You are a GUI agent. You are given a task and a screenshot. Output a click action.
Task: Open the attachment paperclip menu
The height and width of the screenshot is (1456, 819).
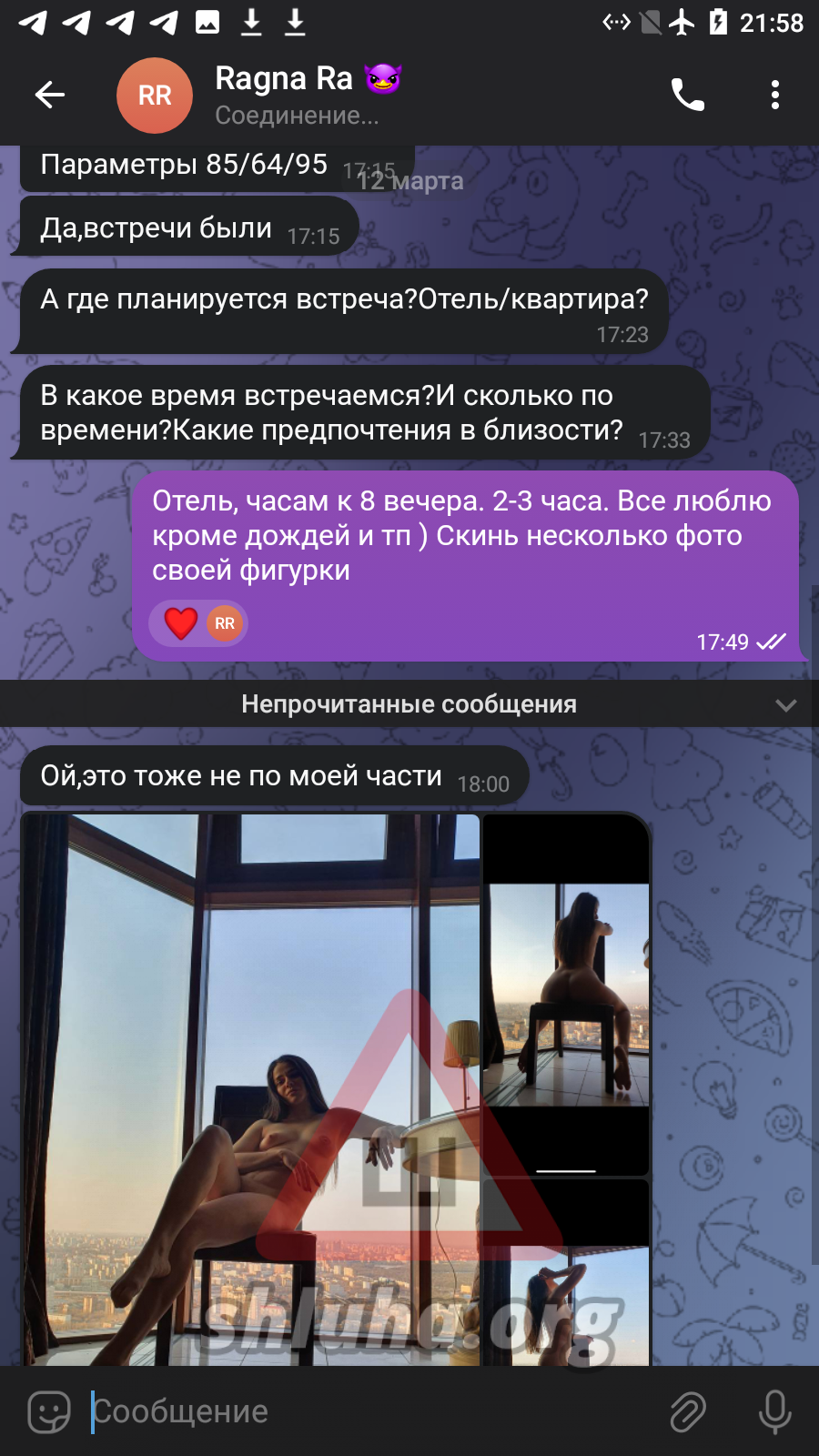coord(688,1411)
